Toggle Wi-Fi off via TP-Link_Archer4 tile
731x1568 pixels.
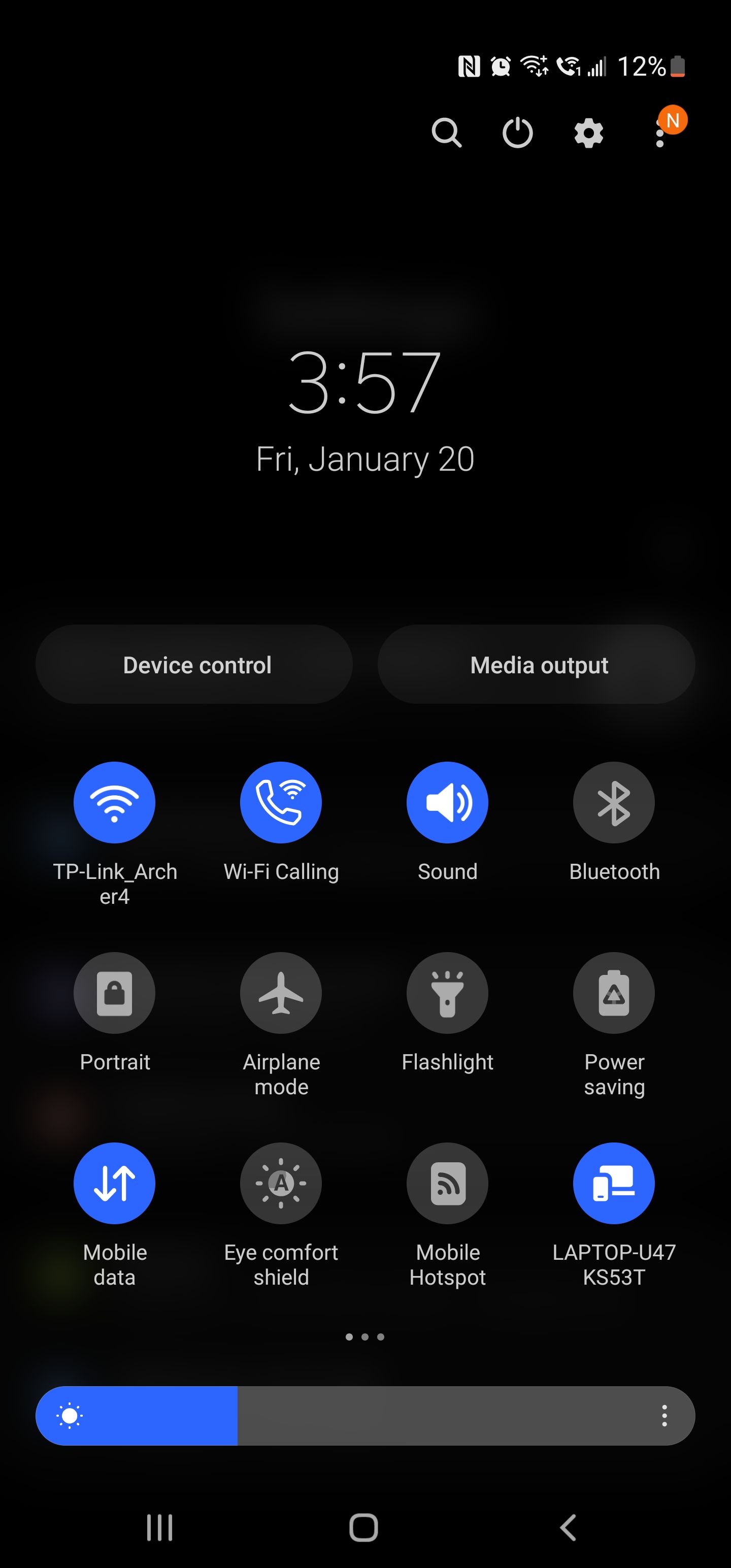(x=114, y=802)
